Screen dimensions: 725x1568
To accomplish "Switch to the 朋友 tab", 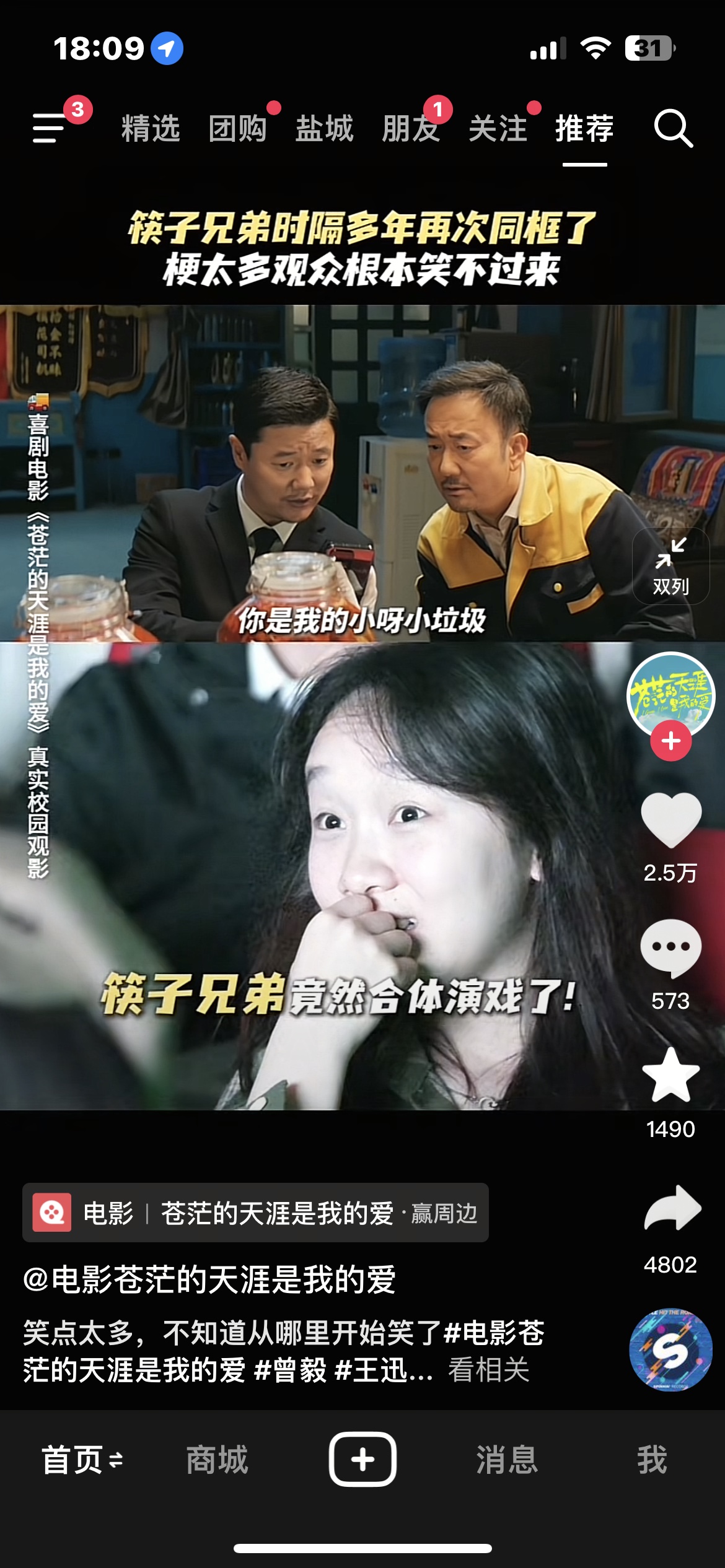I will coord(411,129).
